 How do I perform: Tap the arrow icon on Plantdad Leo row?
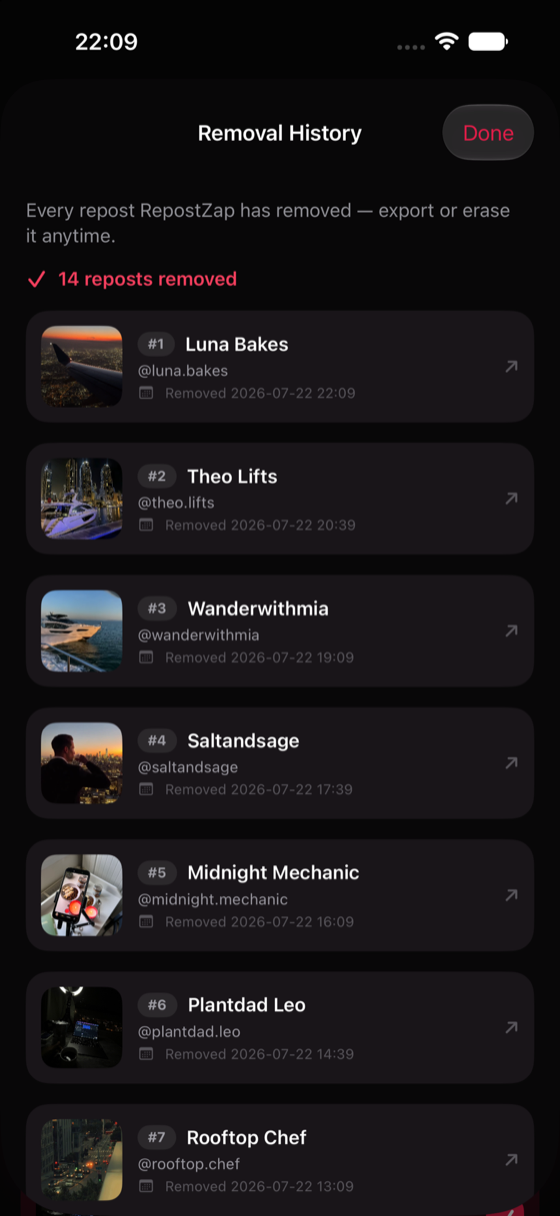511,1027
